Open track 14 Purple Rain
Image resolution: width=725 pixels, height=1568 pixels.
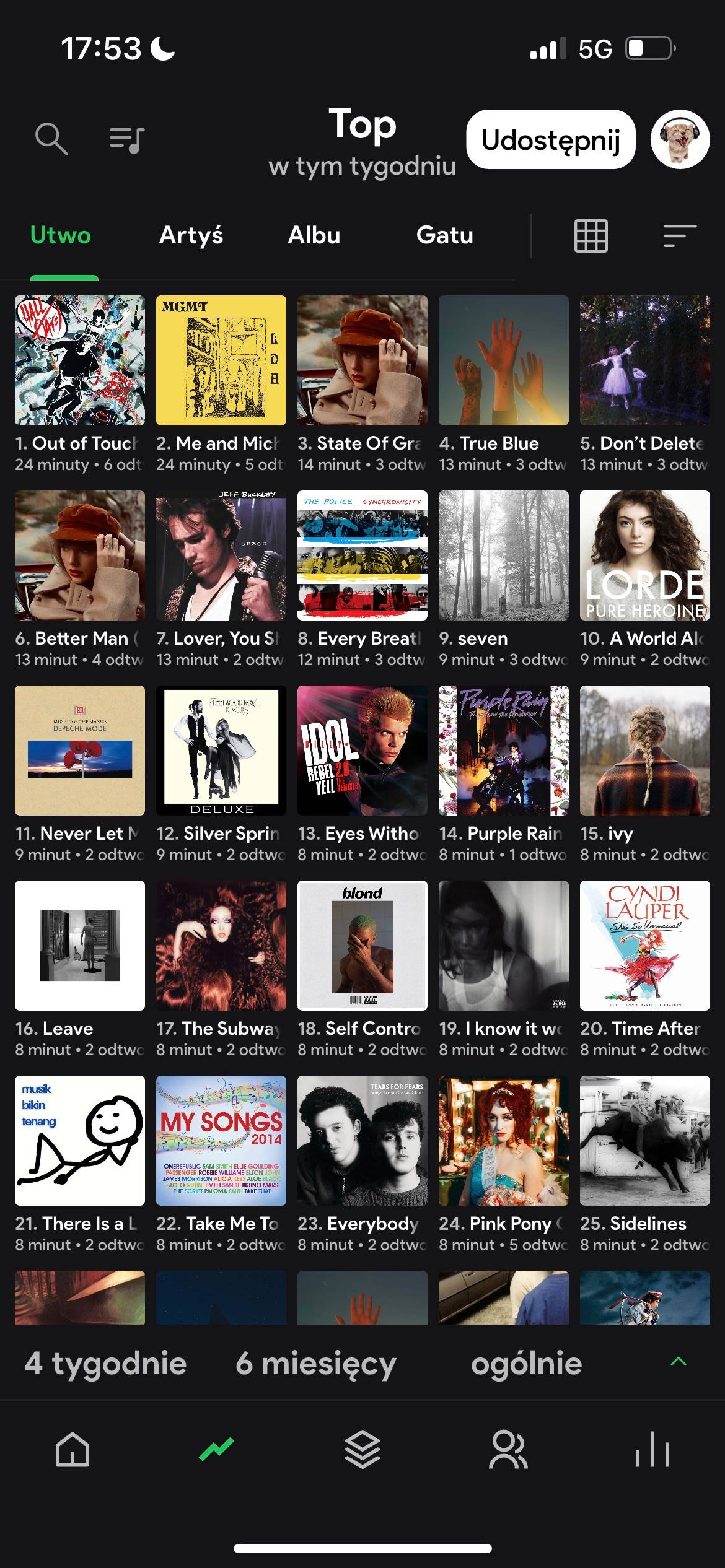point(504,775)
